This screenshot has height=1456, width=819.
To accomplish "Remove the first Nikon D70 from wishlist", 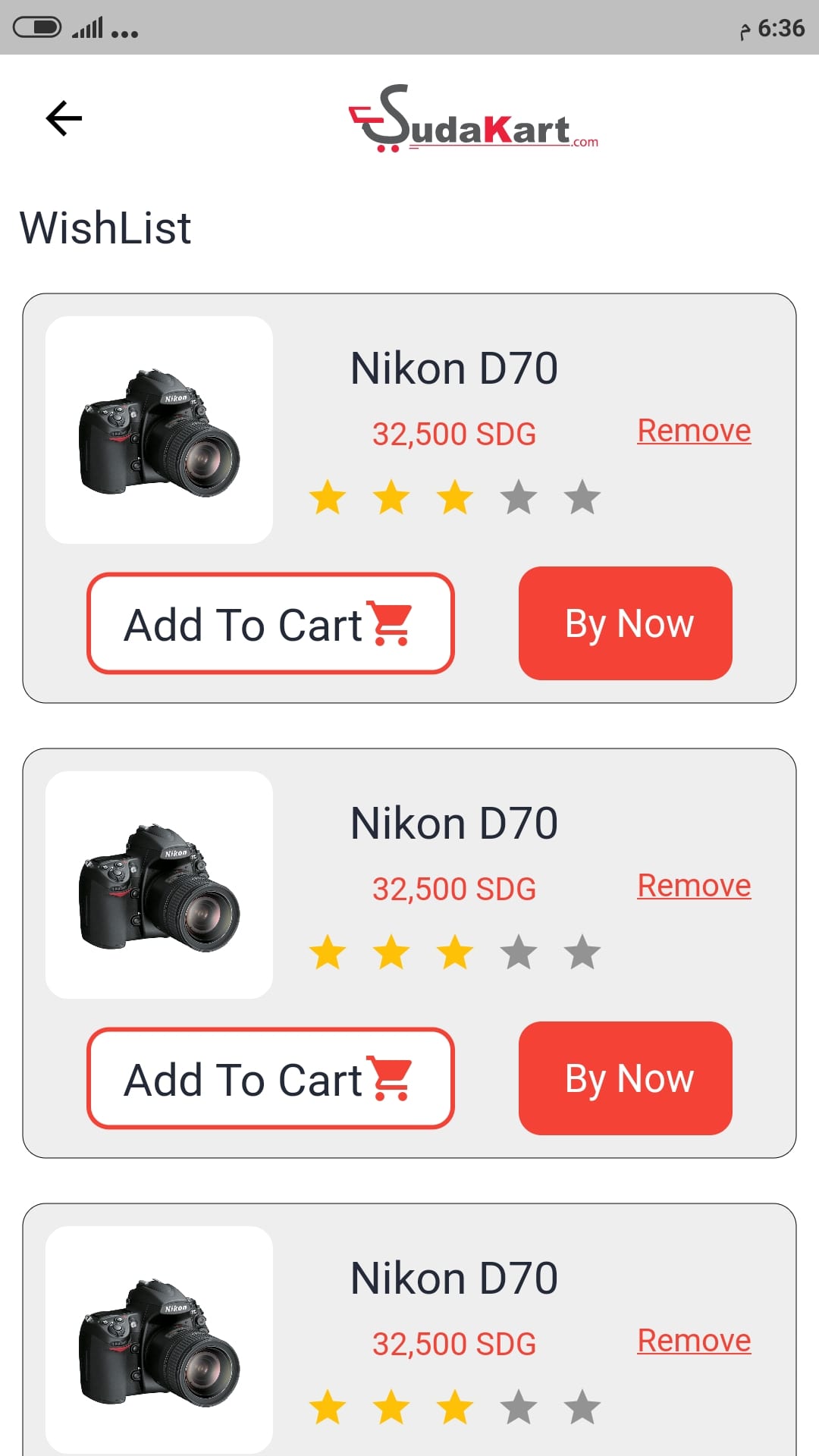I will (693, 431).
